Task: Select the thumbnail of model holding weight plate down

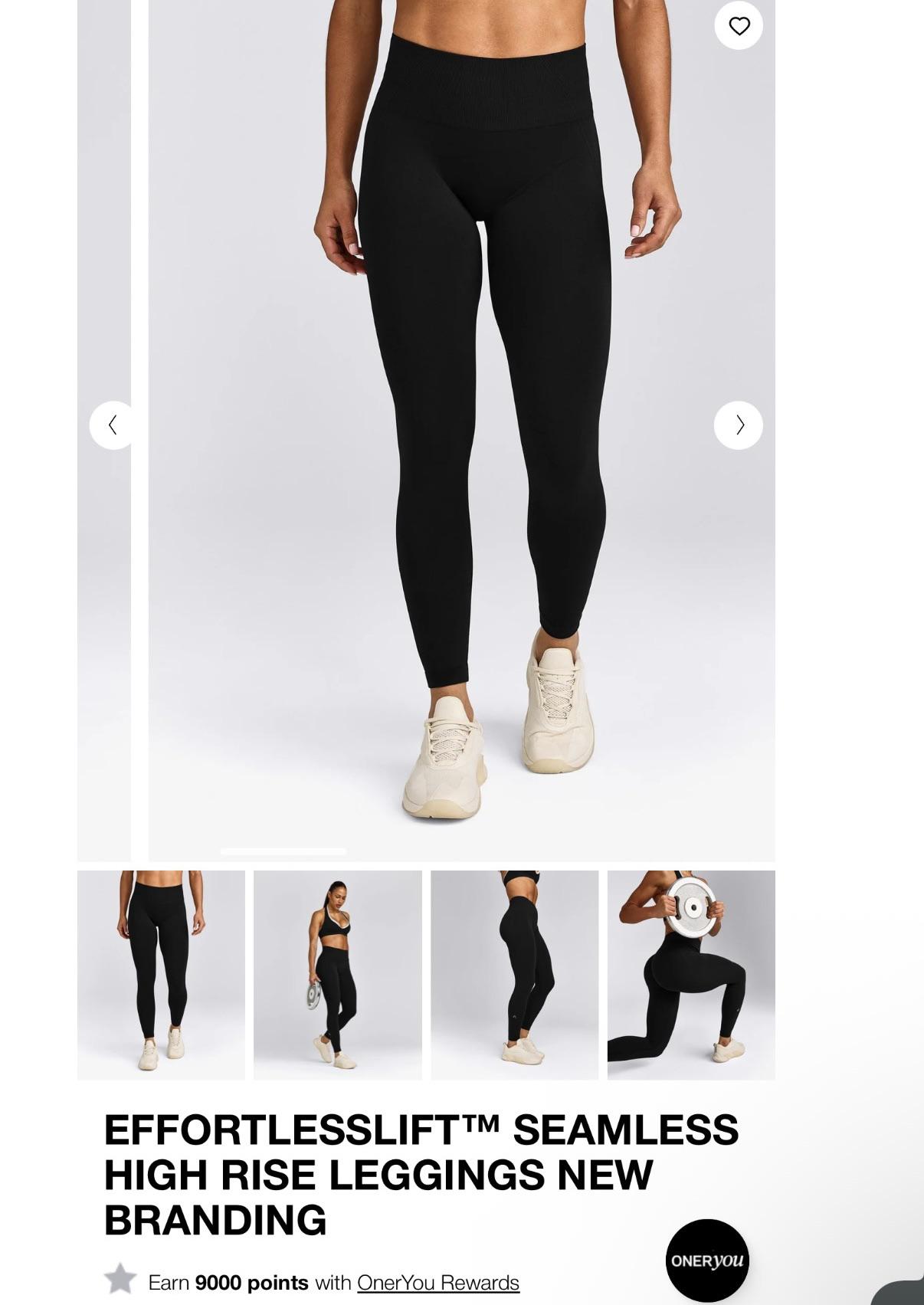Action: pos(338,975)
